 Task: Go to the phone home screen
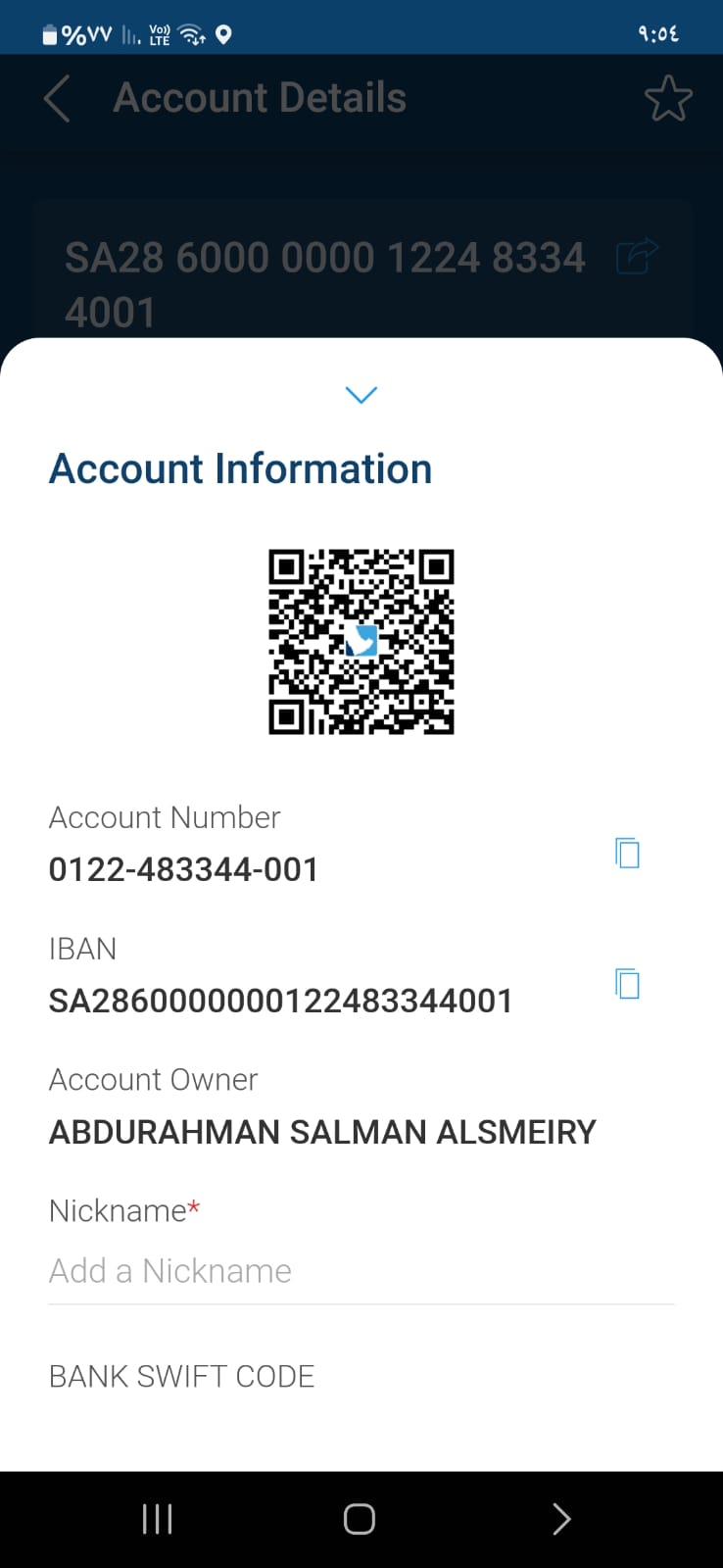pyautogui.click(x=360, y=1519)
